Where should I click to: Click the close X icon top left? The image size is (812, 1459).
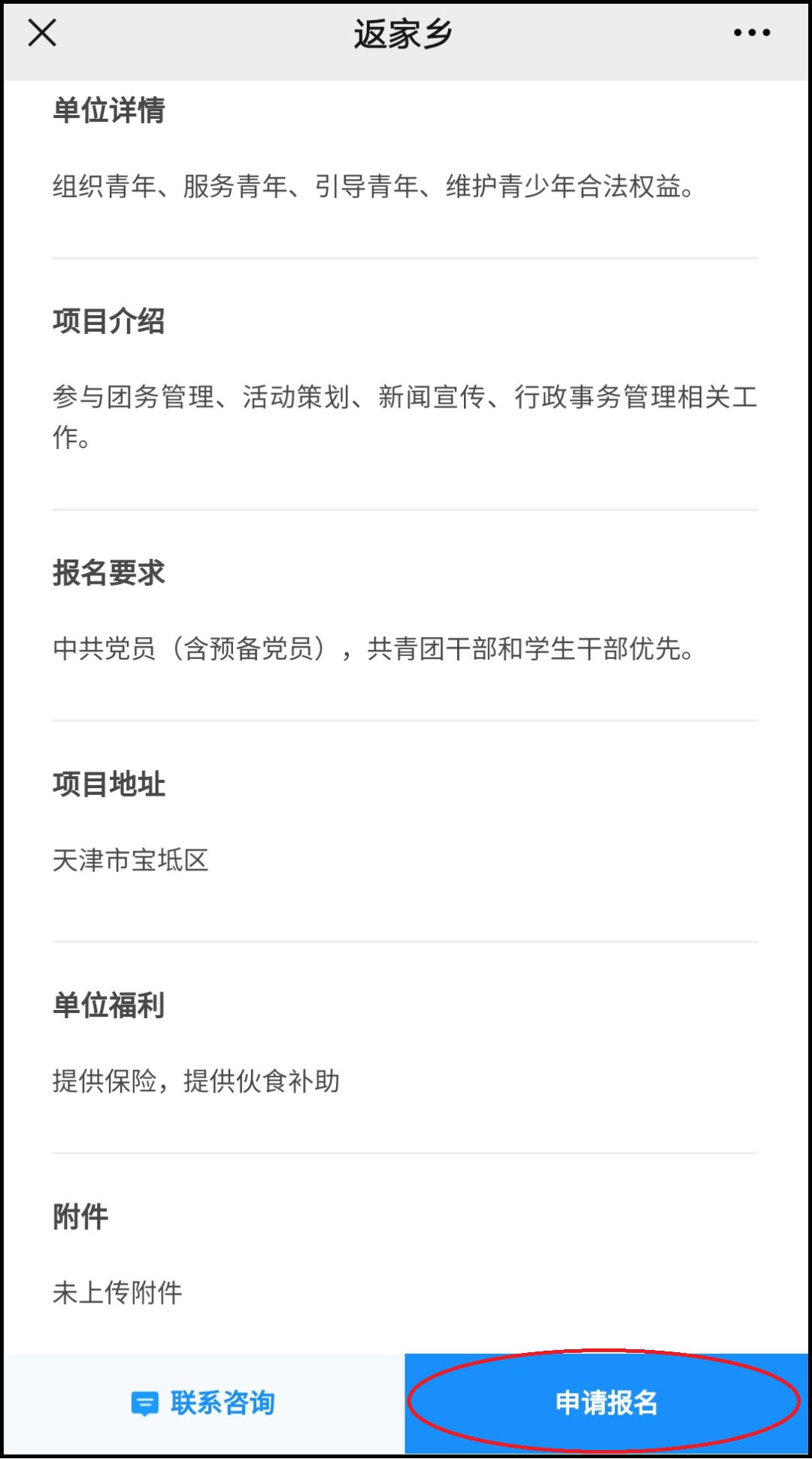point(43,33)
